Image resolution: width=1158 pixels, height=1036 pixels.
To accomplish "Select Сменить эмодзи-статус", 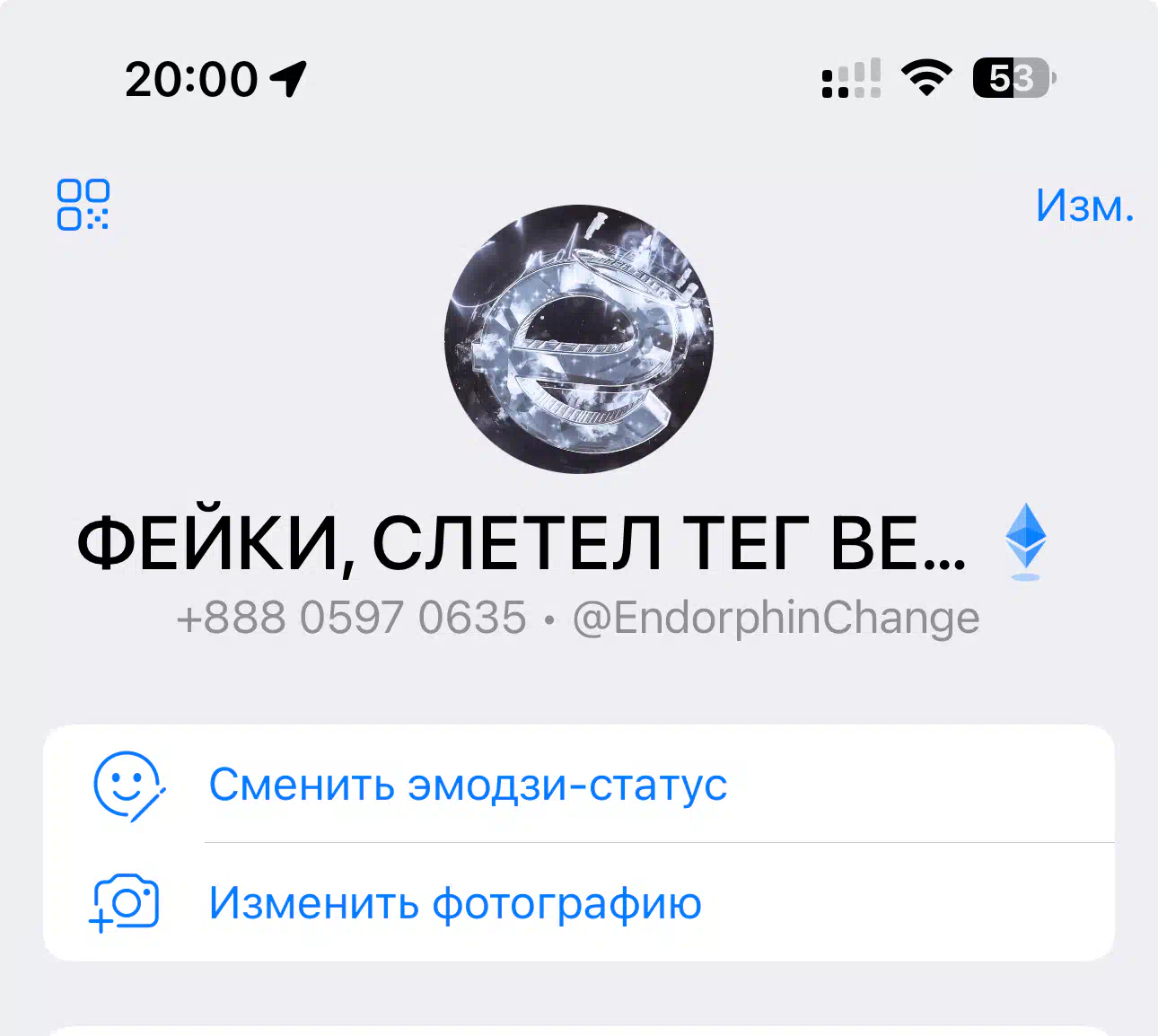I will 468,785.
